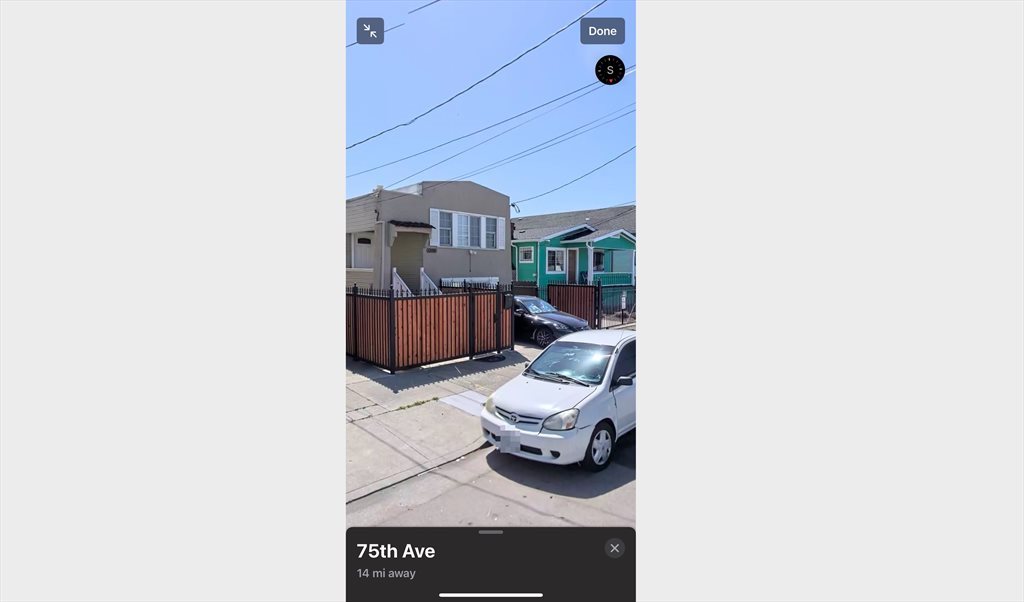The image size is (1024, 602).
Task: Collapse the Look Around view
Action: [x=370, y=31]
